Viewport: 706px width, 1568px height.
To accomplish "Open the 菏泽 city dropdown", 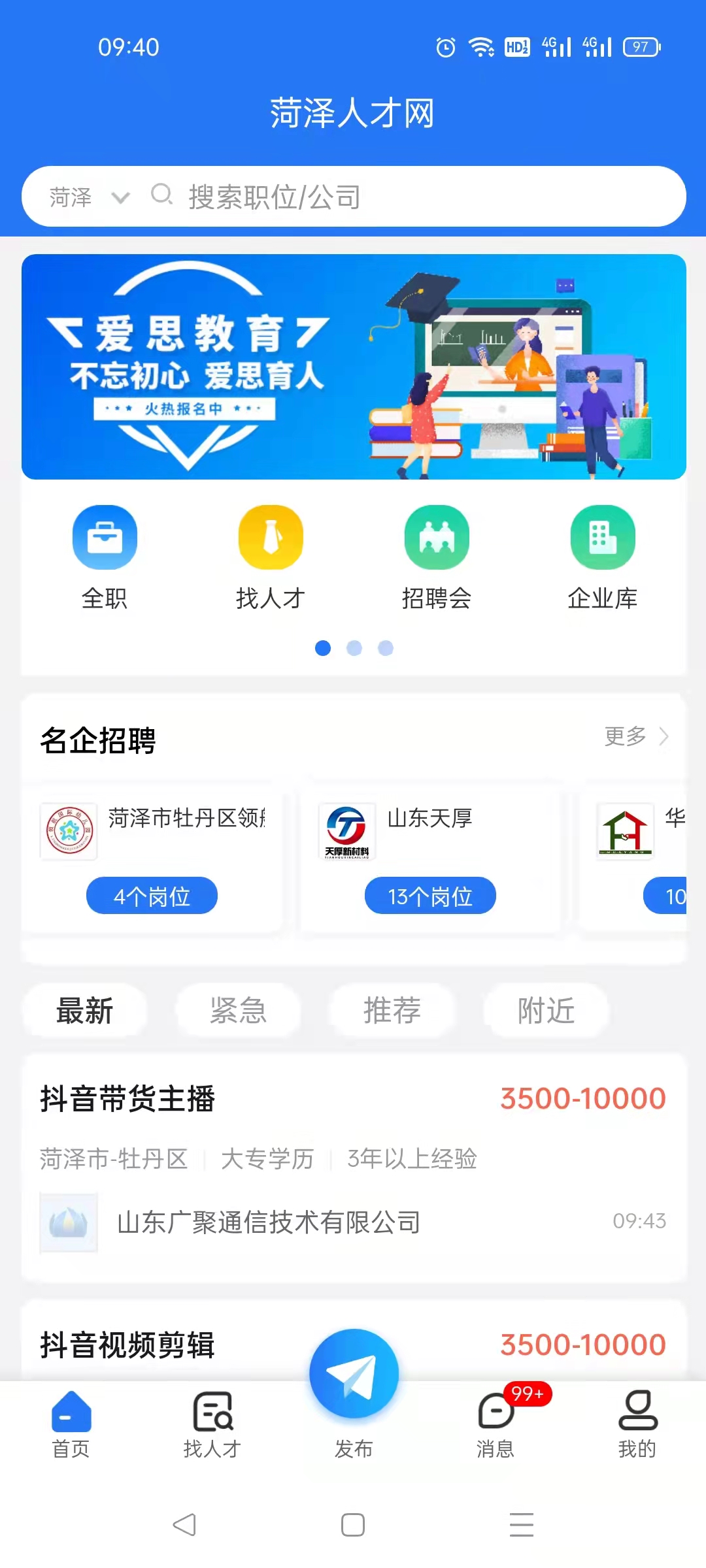I will [x=88, y=197].
